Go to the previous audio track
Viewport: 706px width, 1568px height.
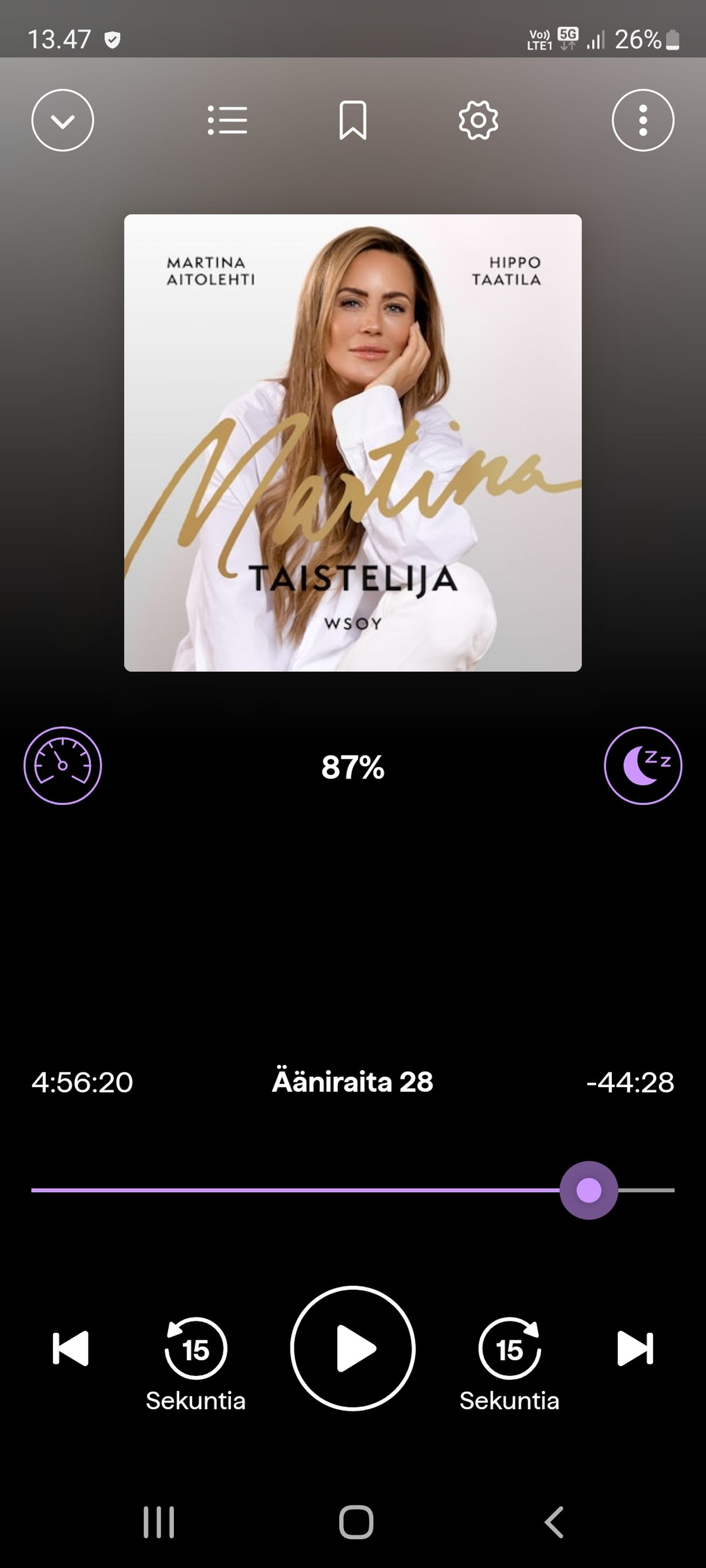pos(71,1348)
